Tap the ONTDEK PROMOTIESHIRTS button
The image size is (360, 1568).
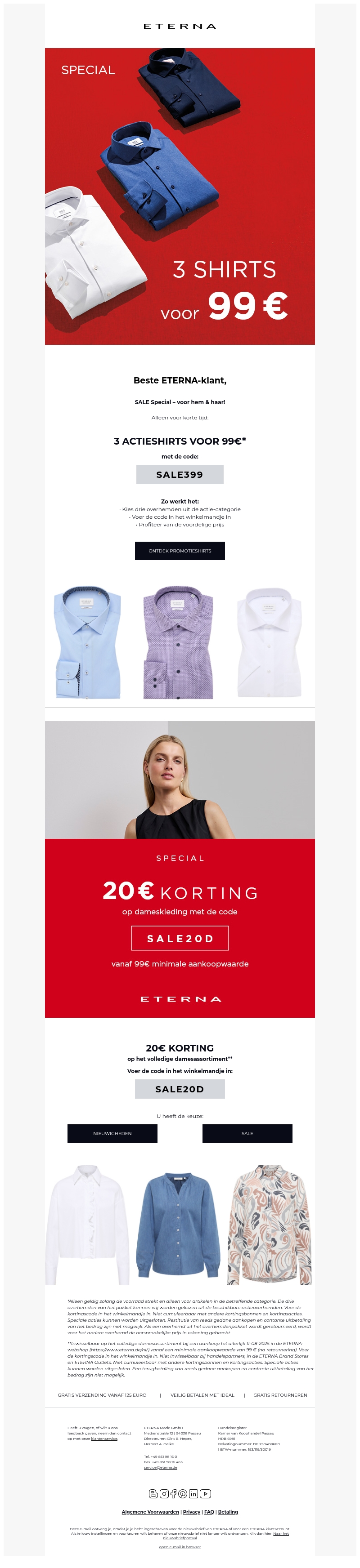pyautogui.click(x=180, y=551)
